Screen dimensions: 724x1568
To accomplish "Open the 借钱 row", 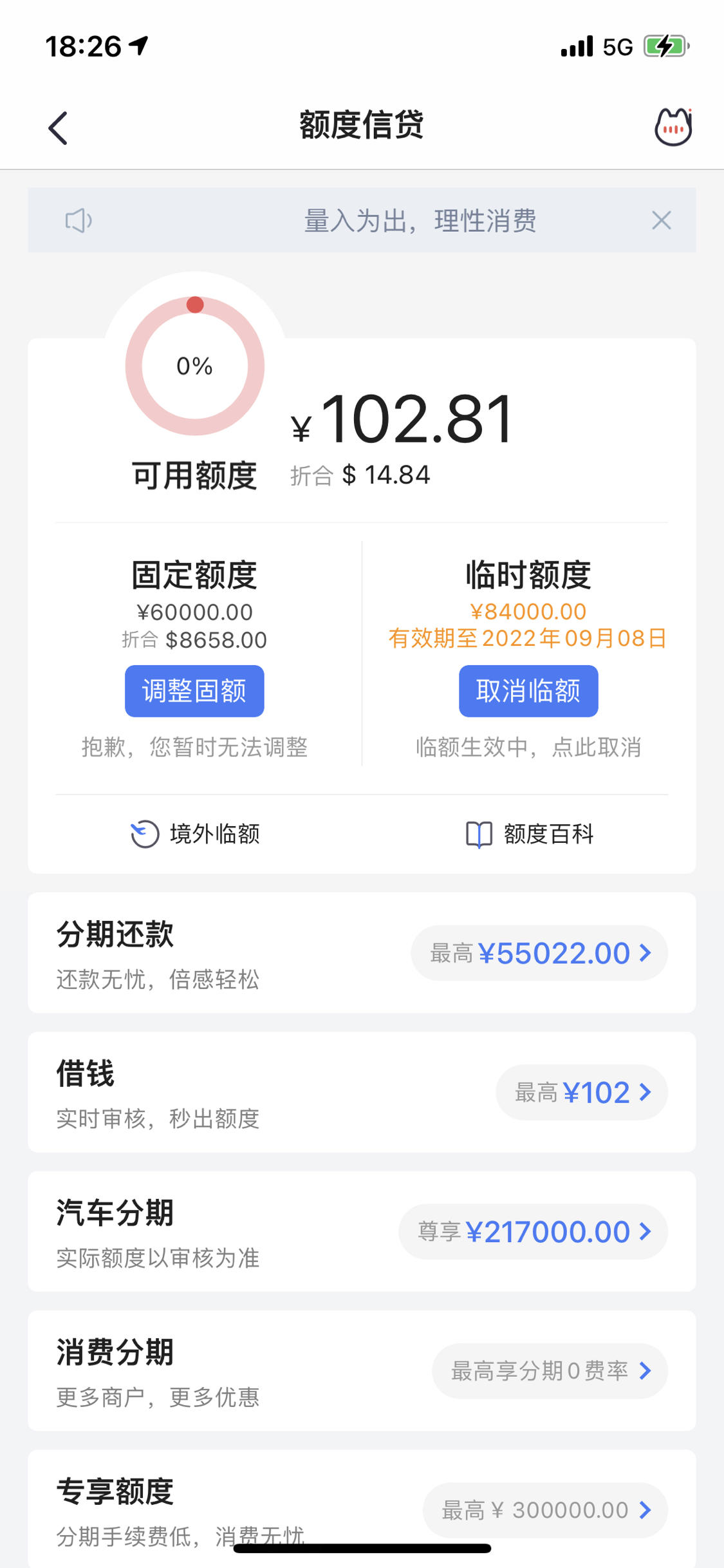I will (x=362, y=1092).
